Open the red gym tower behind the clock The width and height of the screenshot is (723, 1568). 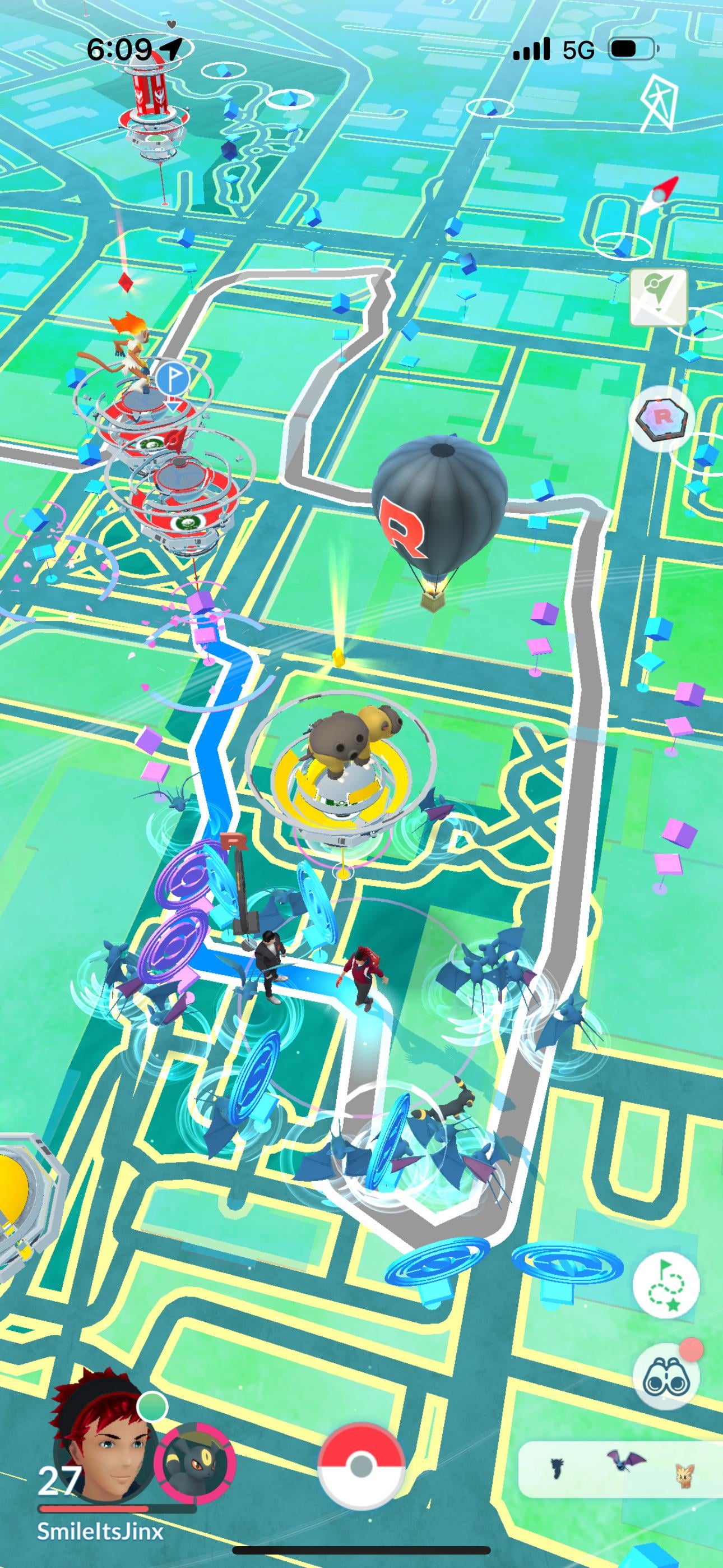click(x=152, y=109)
